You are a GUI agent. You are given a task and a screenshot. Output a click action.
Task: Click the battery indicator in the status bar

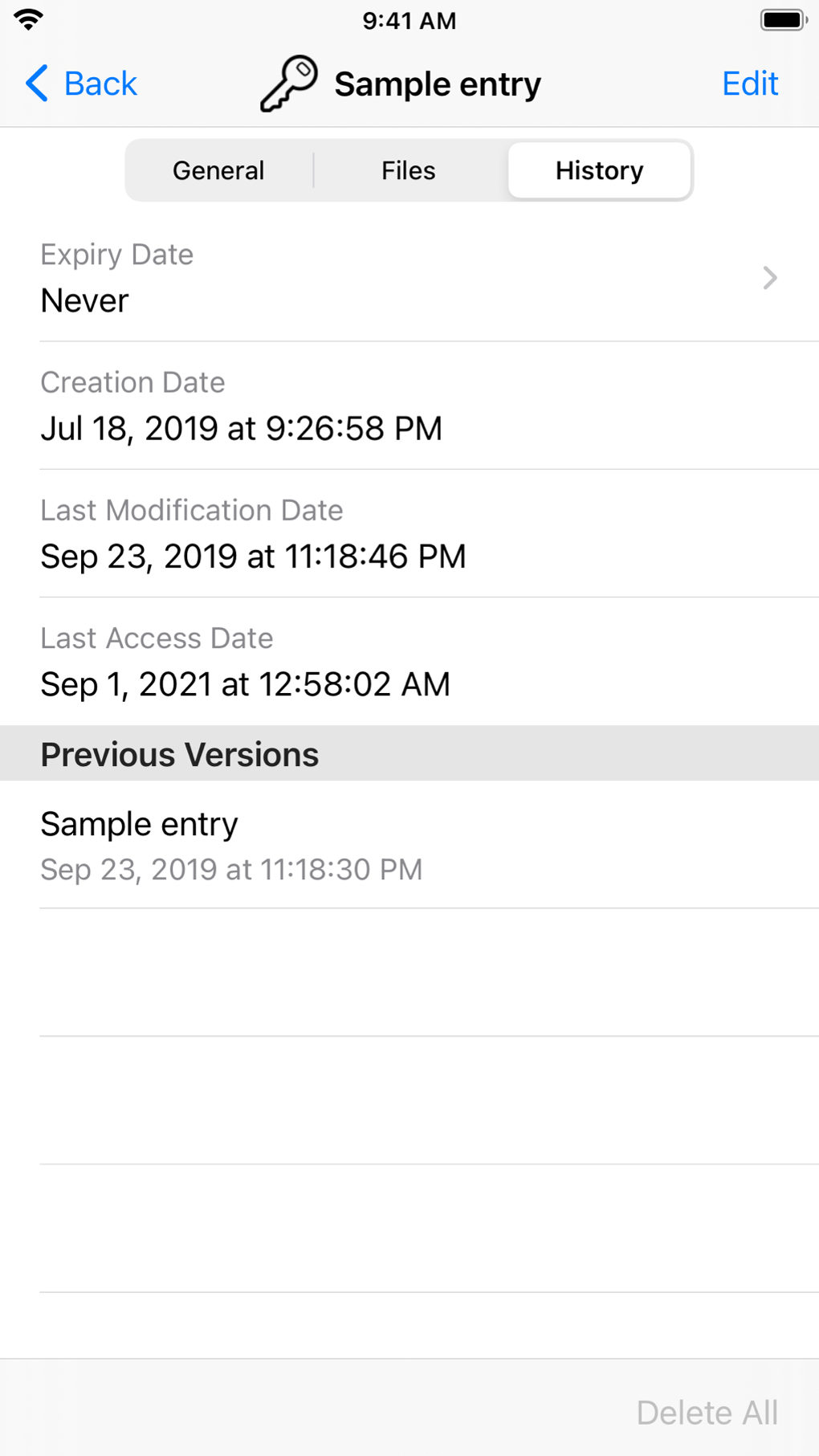[780, 20]
